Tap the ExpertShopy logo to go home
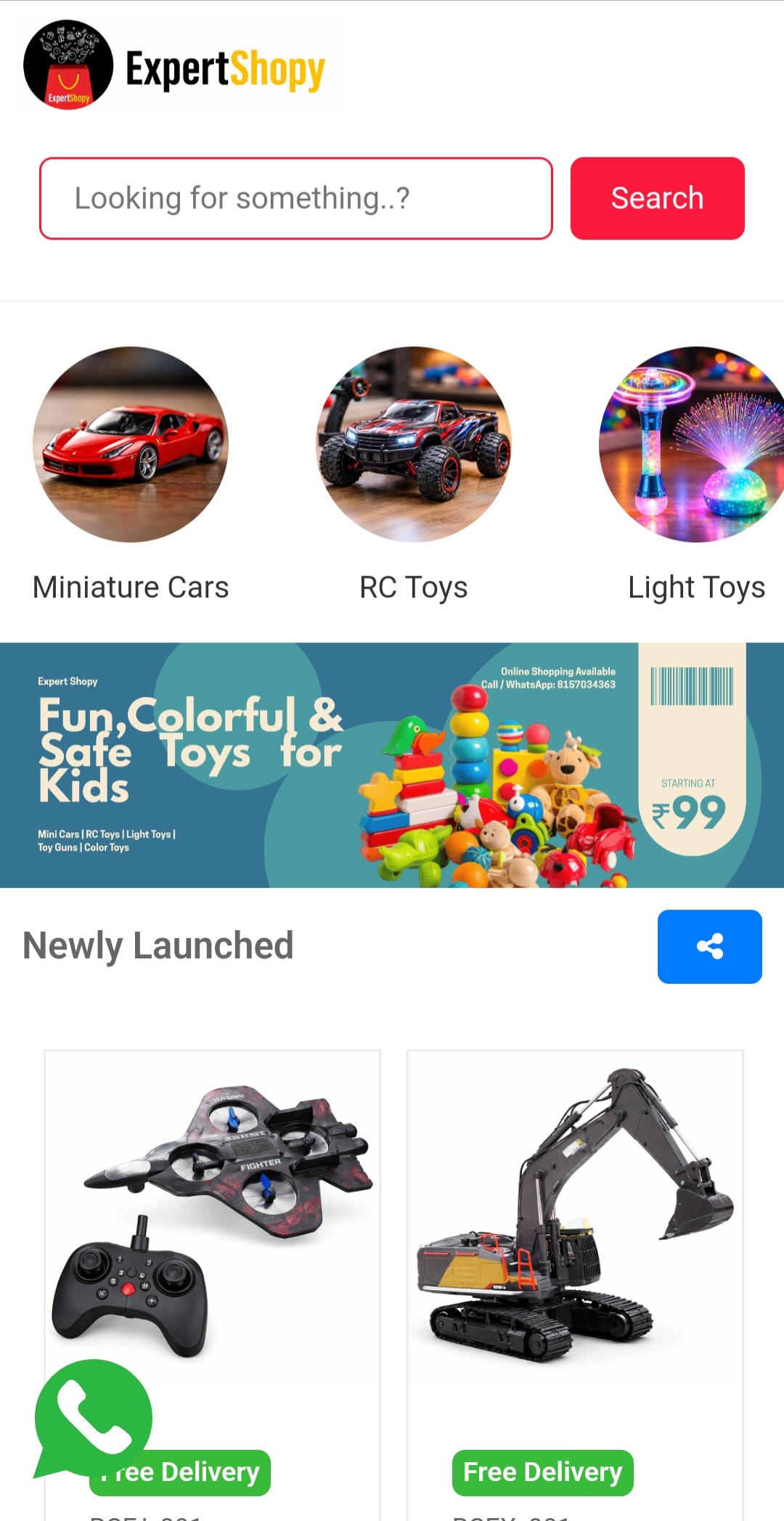 click(x=175, y=67)
